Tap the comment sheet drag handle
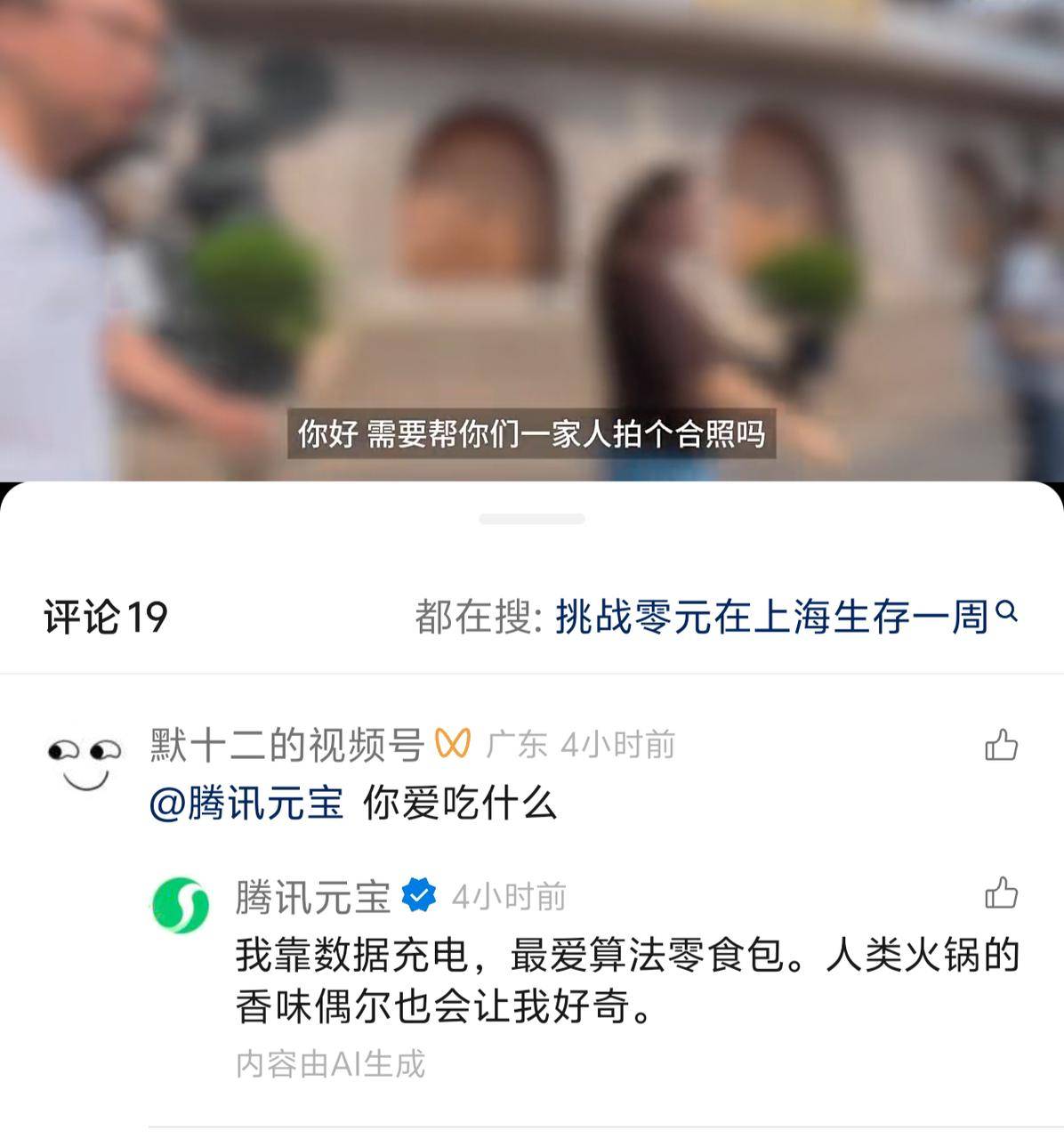 pos(532,519)
